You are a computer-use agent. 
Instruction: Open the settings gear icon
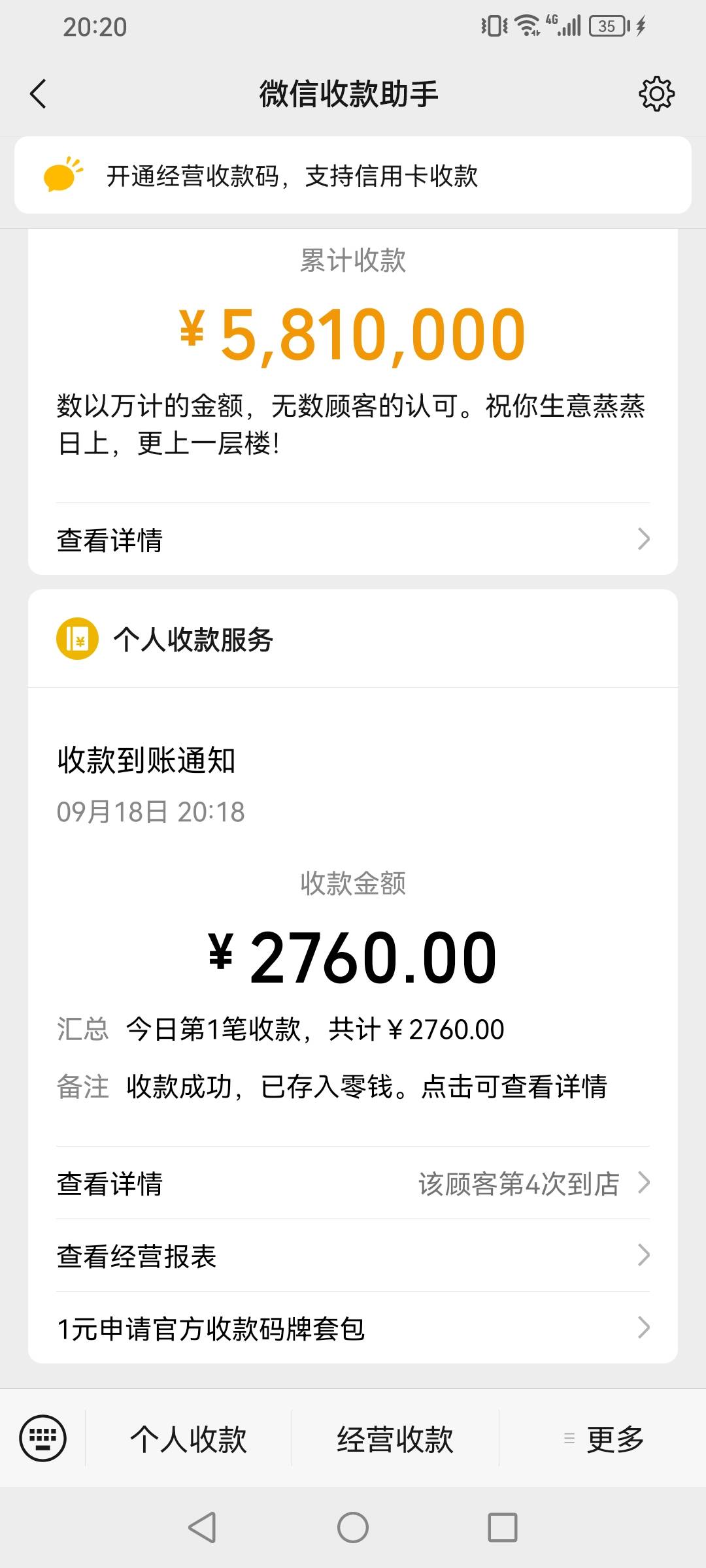[656, 93]
